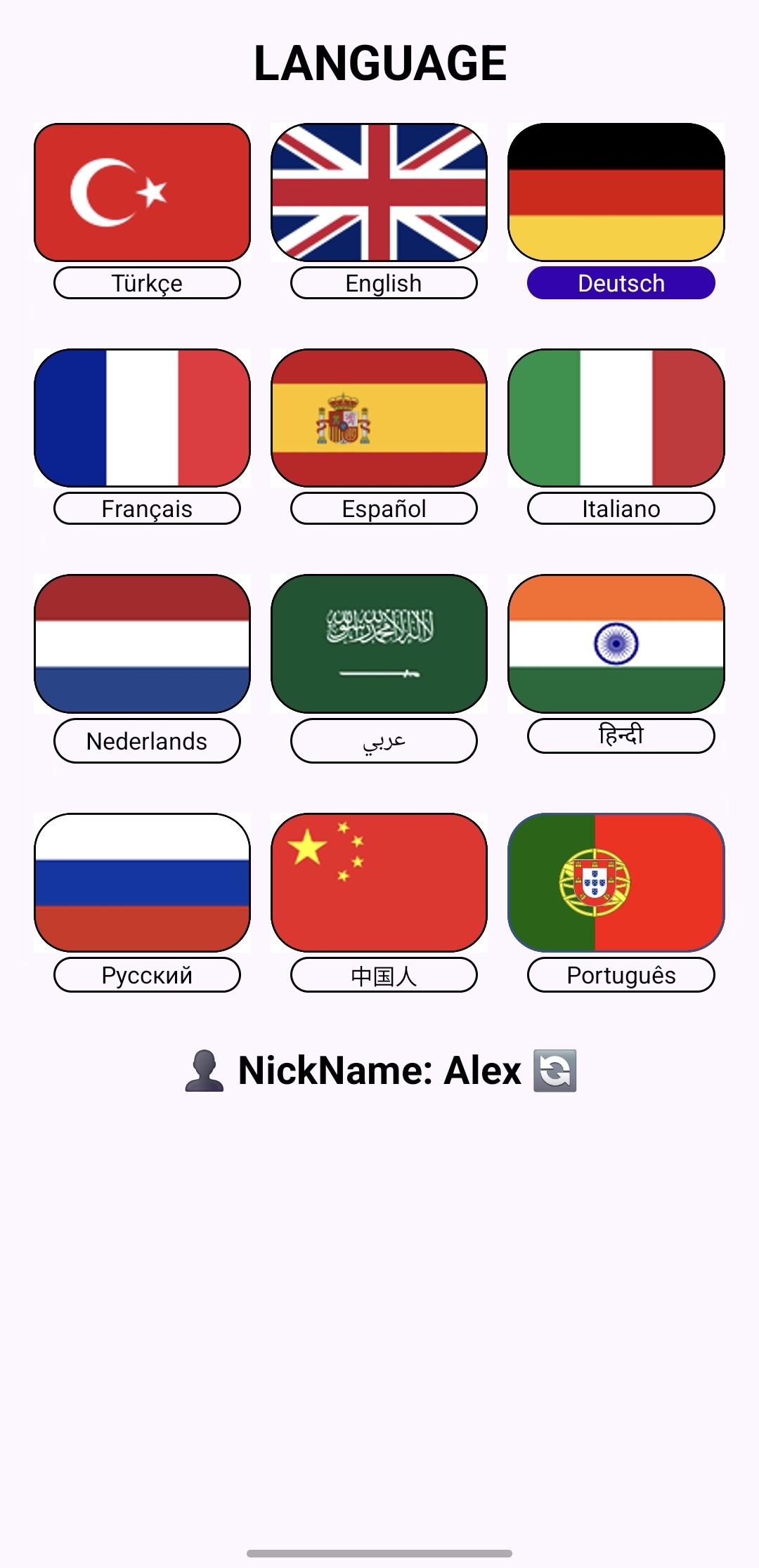Tap the China flag tile
Viewport: 759px width, 1568px height.
pyautogui.click(x=379, y=882)
